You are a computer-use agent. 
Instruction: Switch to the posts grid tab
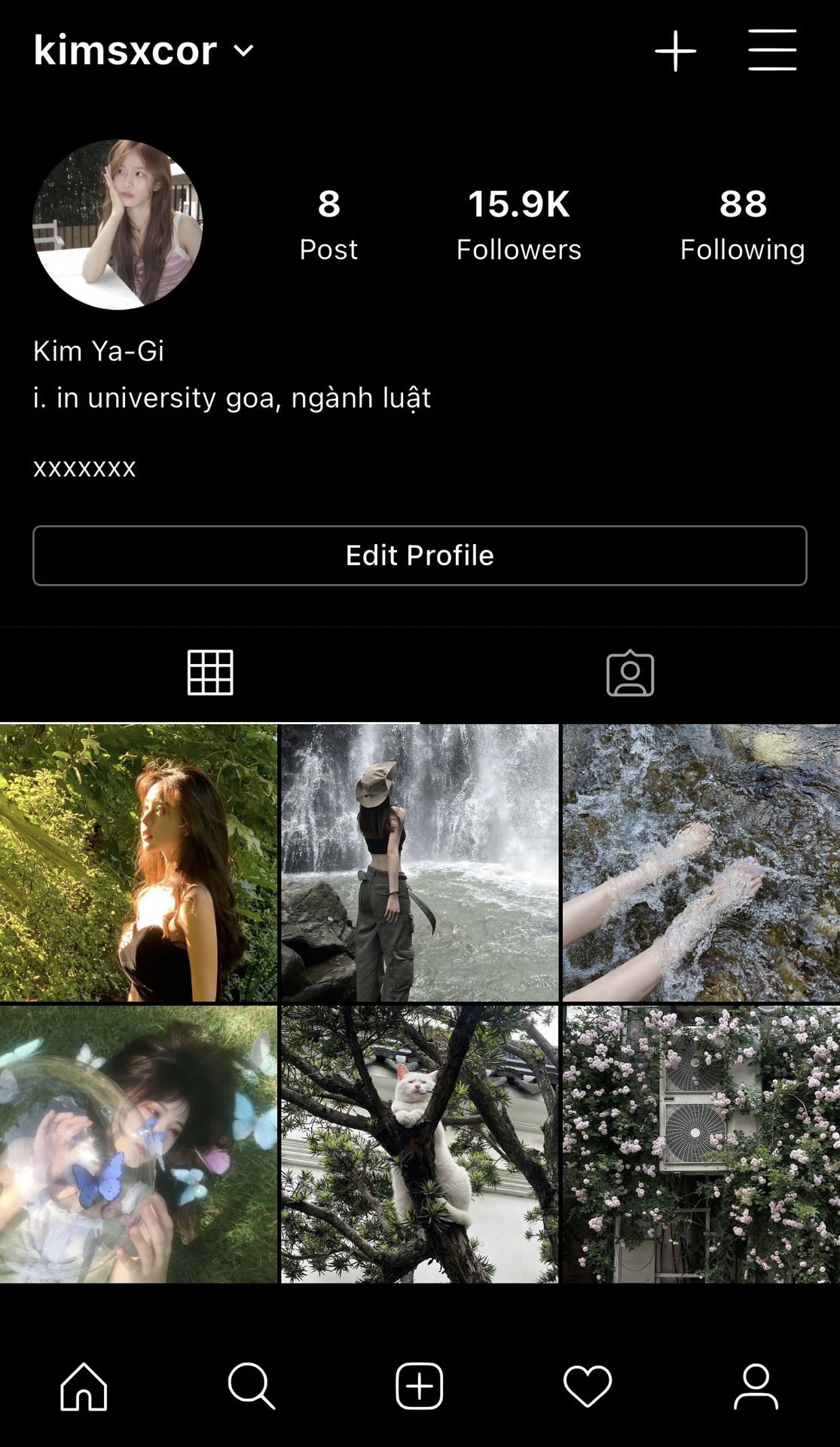tap(210, 672)
